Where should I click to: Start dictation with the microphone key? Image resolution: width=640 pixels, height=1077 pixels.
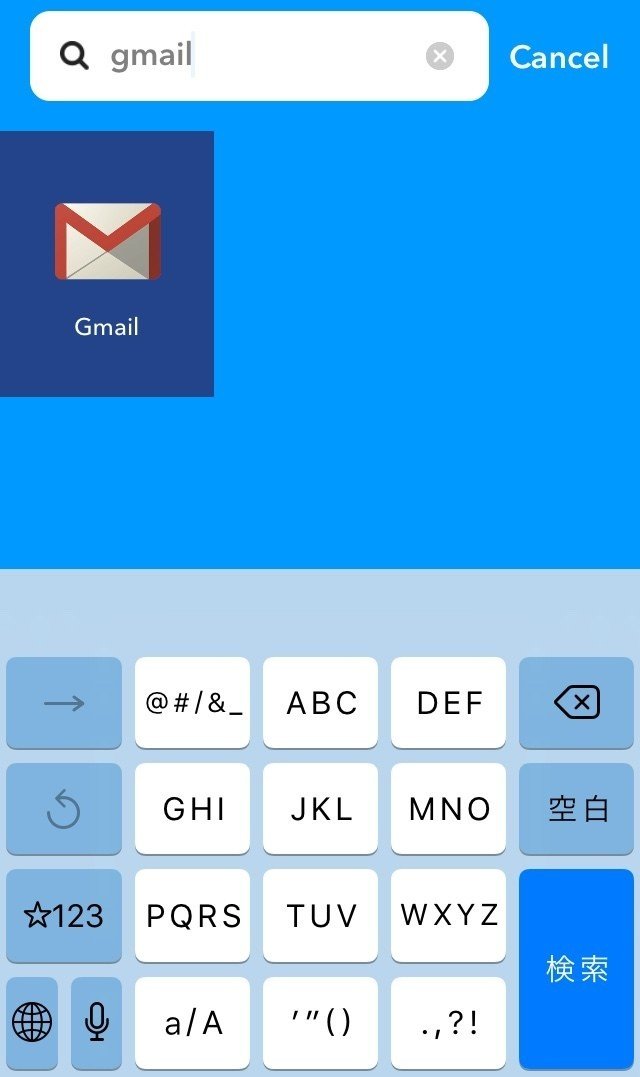pos(96,1021)
